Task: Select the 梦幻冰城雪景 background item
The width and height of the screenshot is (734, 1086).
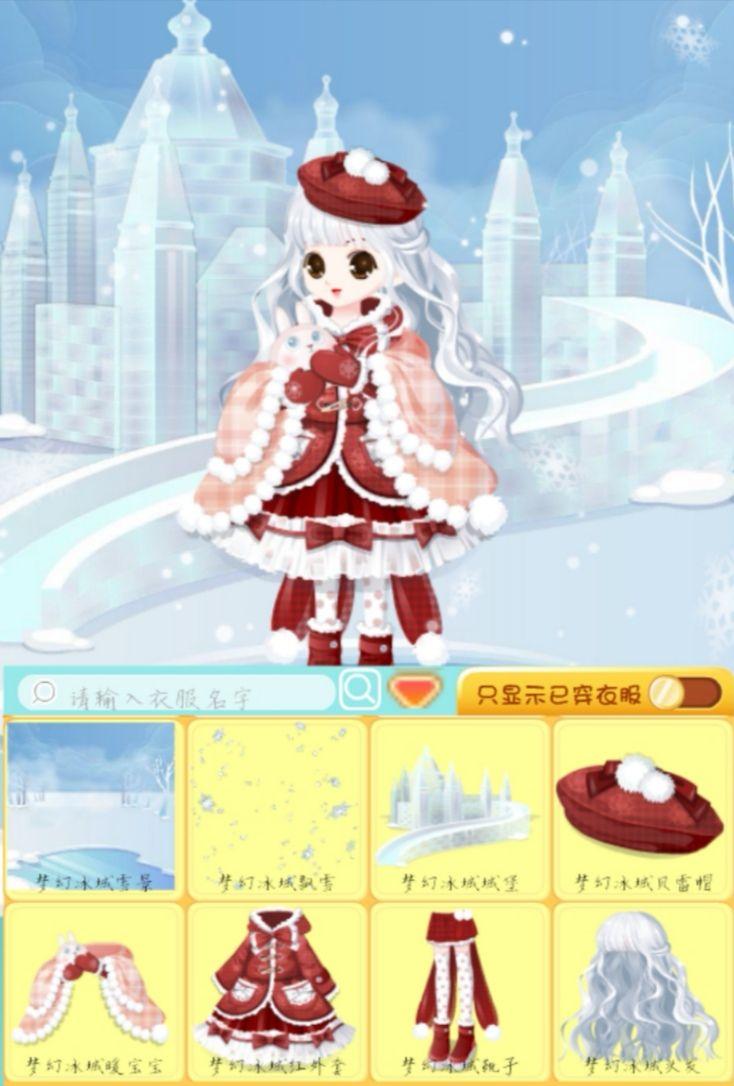Action: pos(92,806)
